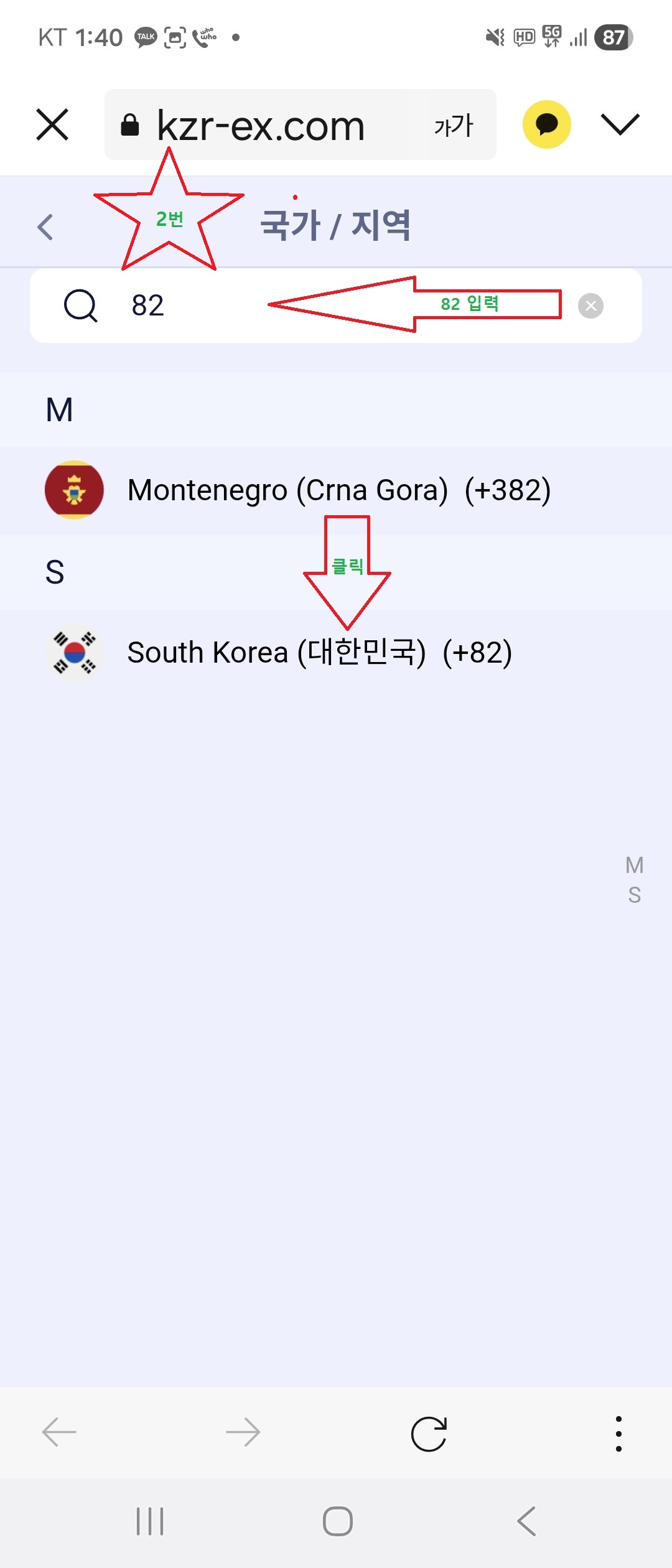The height and width of the screenshot is (1568, 672).
Task: Go back from the 국가 / 지역 page
Action: (x=45, y=227)
